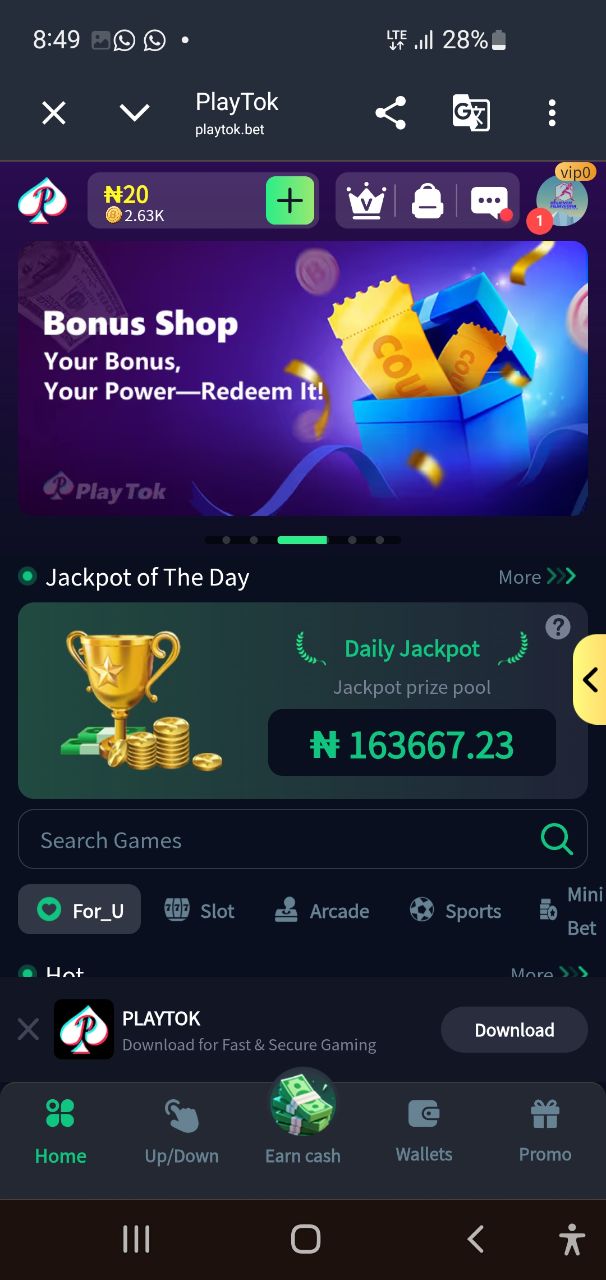Image resolution: width=606 pixels, height=1280 pixels.
Task: Open the VIP crown icon
Action: (x=366, y=202)
